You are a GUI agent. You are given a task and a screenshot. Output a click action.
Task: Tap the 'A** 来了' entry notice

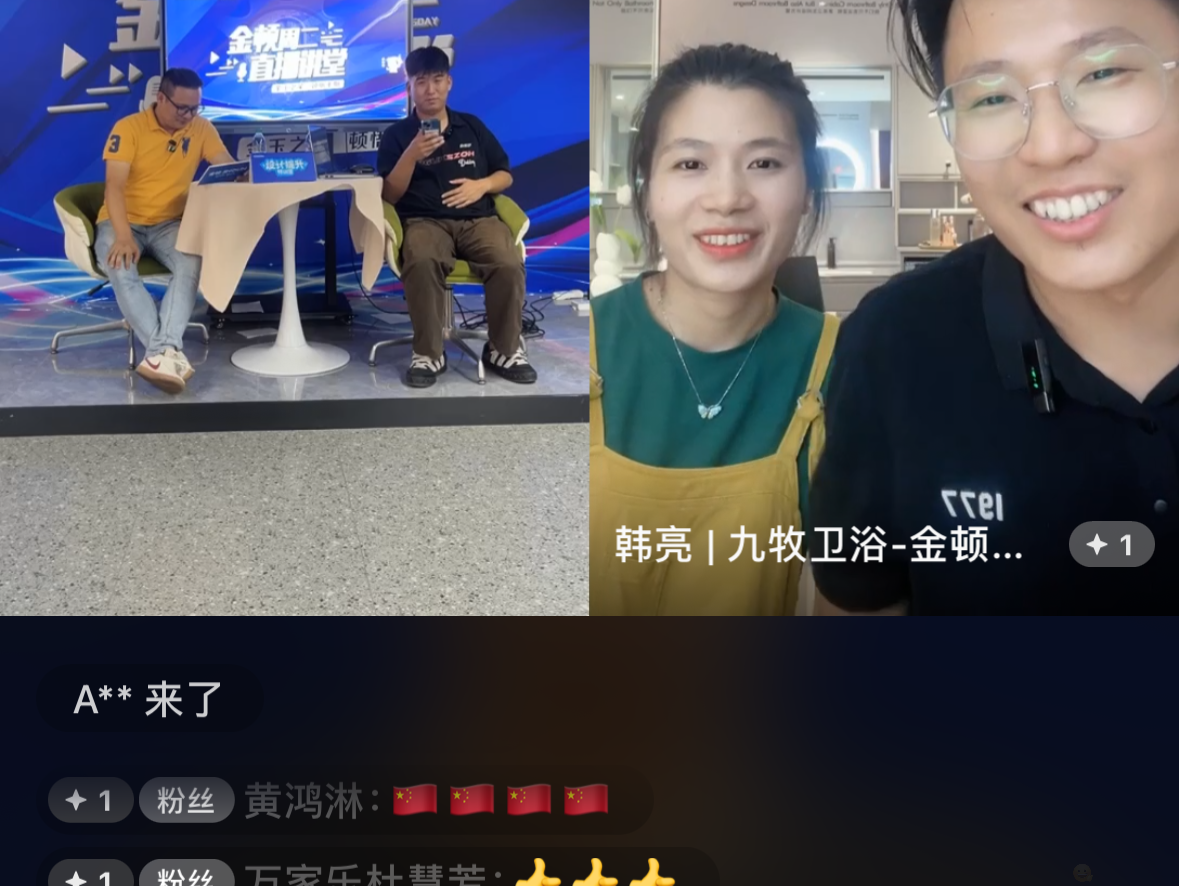(150, 699)
